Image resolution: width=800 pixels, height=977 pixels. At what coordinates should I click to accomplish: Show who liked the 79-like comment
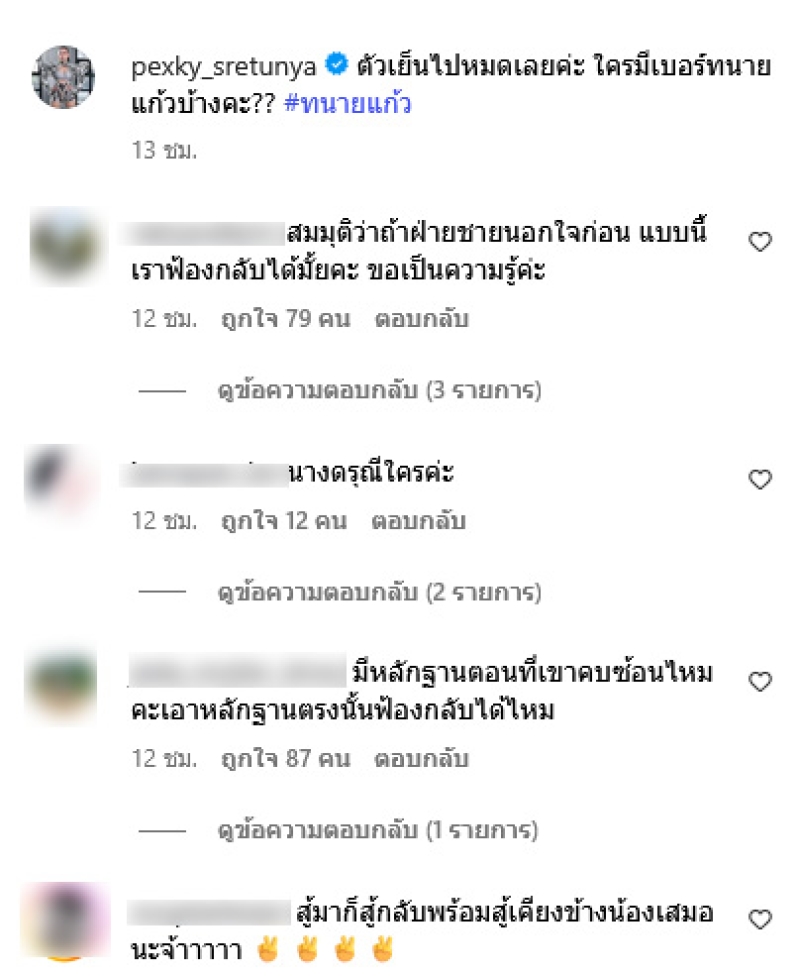pyautogui.click(x=282, y=320)
